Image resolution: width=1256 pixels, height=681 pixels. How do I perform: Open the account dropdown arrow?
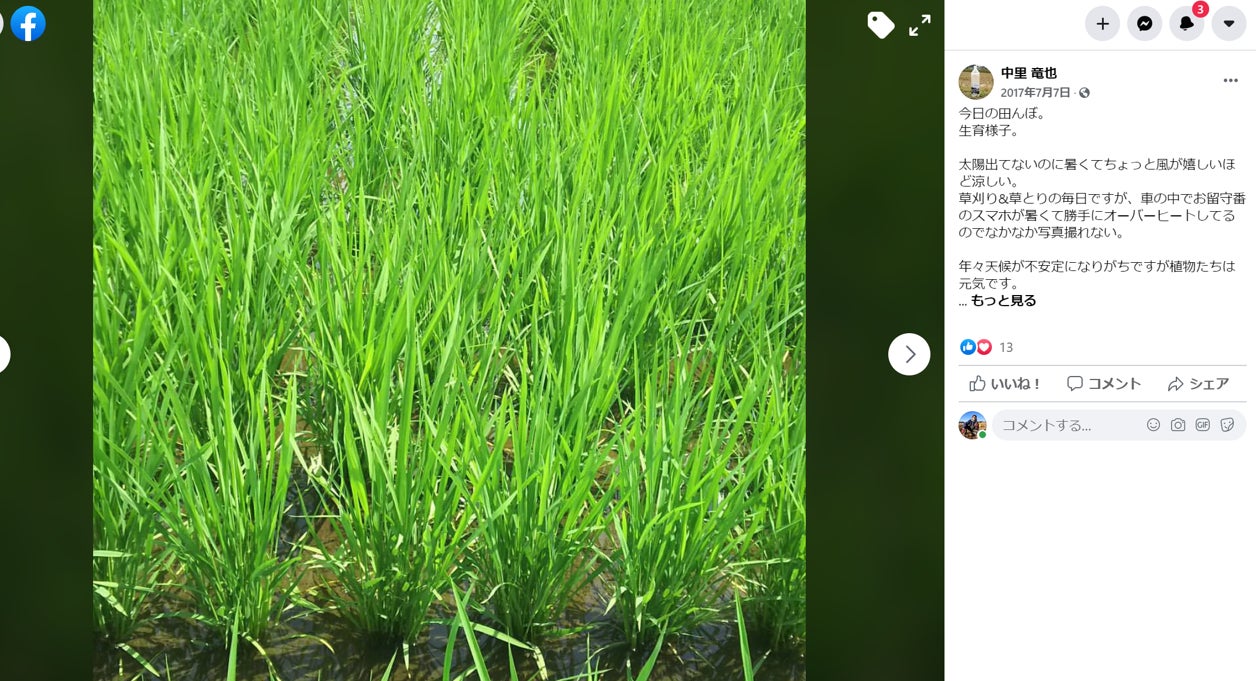coord(1228,24)
